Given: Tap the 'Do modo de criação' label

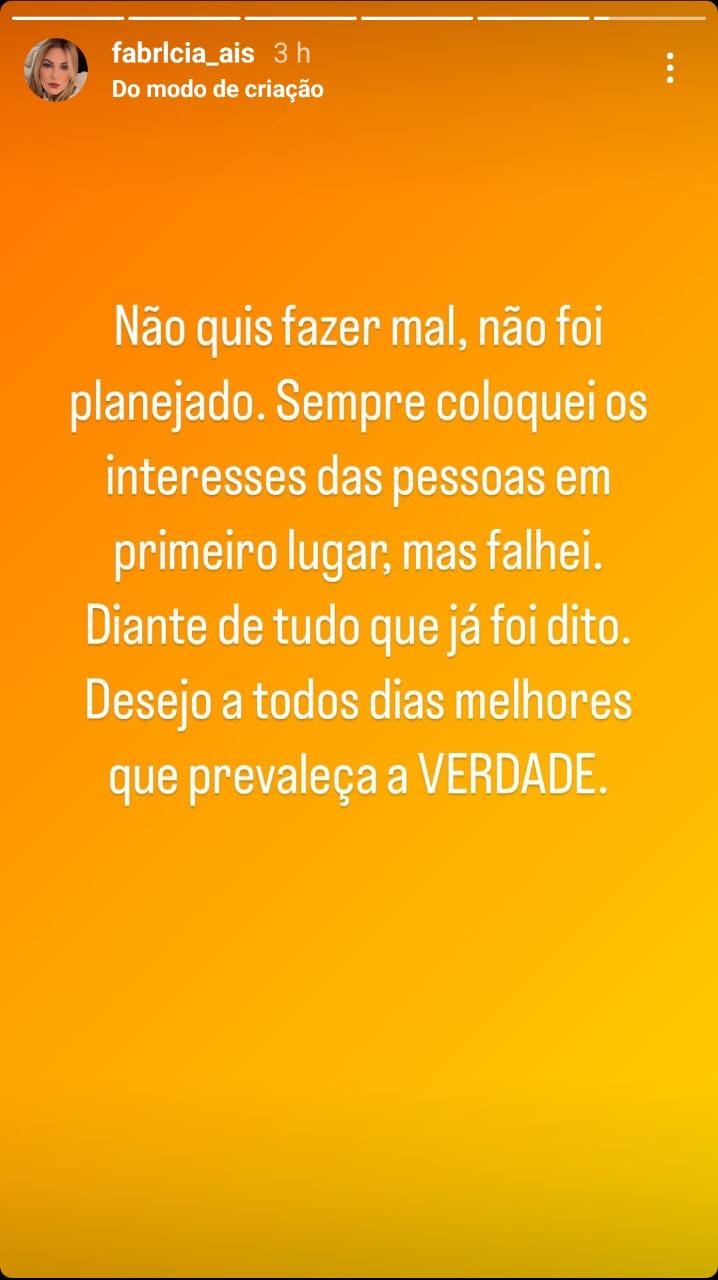Looking at the screenshot, I should pyautogui.click(x=217, y=89).
